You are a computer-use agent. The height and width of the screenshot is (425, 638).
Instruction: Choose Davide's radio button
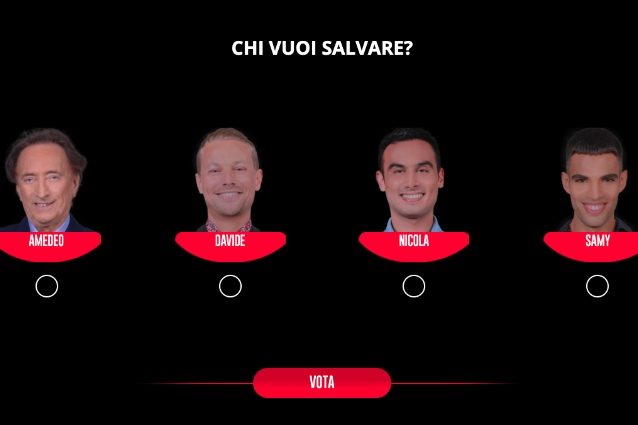click(230, 287)
